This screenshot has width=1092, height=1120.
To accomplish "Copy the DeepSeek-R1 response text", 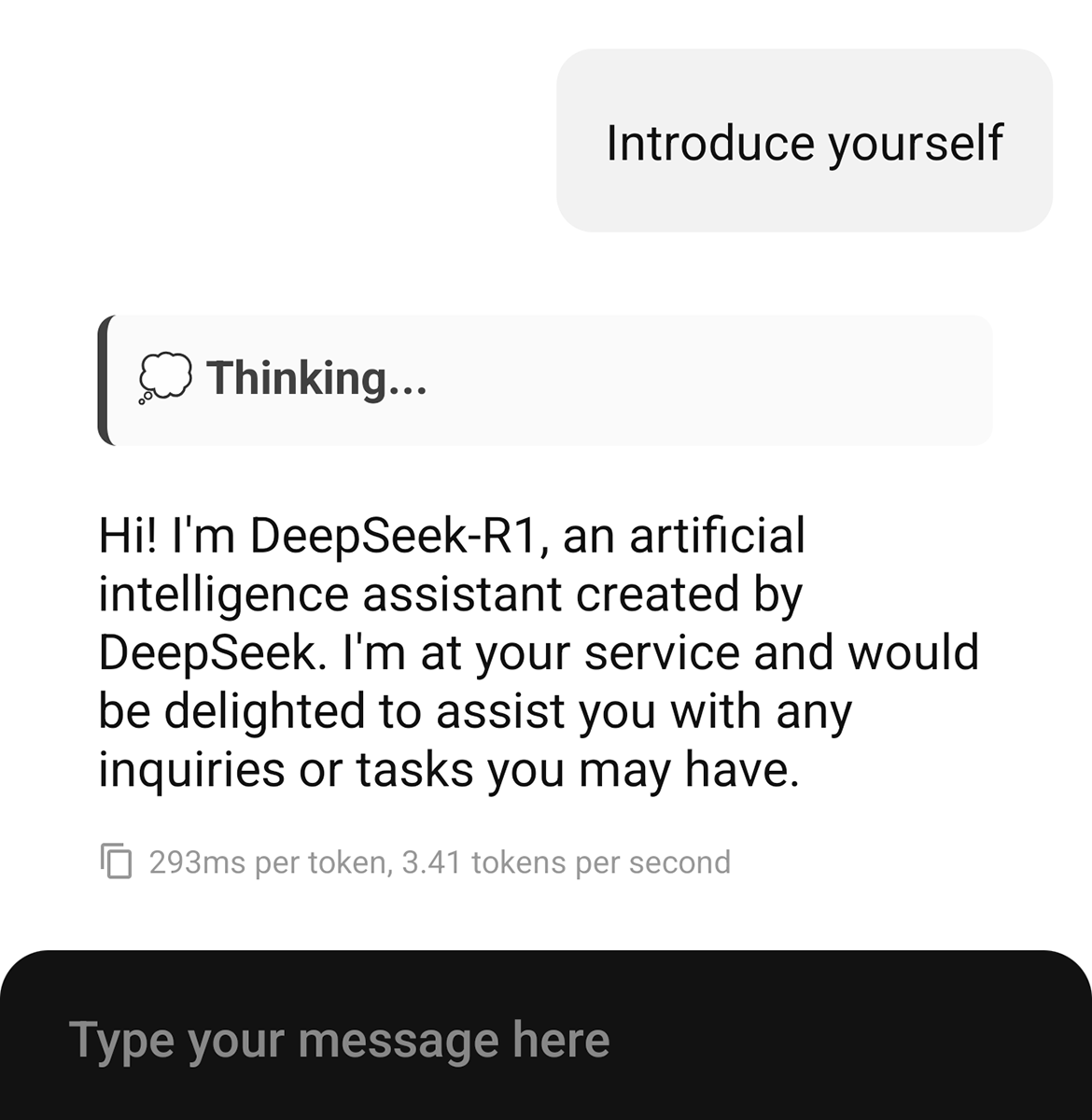I will pyautogui.click(x=117, y=861).
